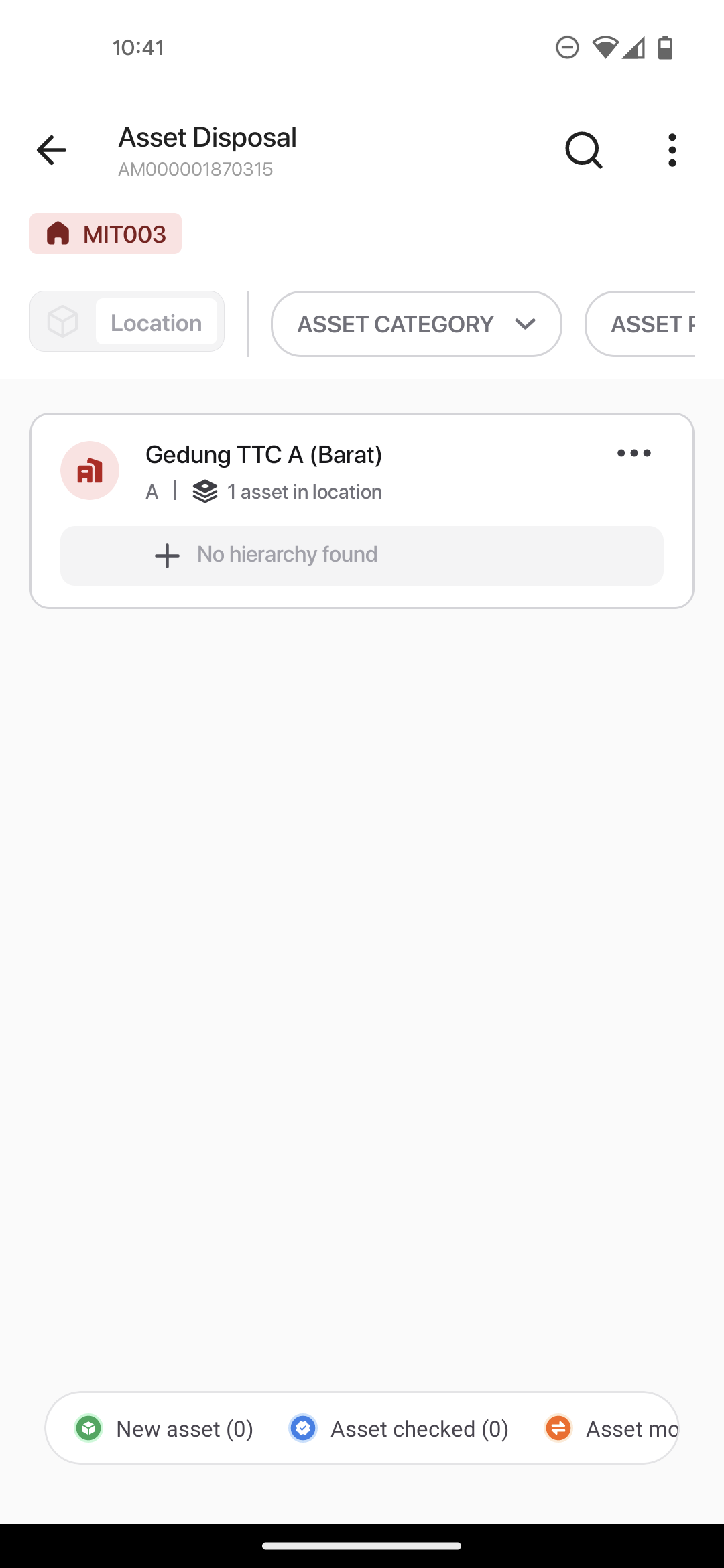Open the top overflow menu
724x1568 pixels.
pyautogui.click(x=672, y=150)
